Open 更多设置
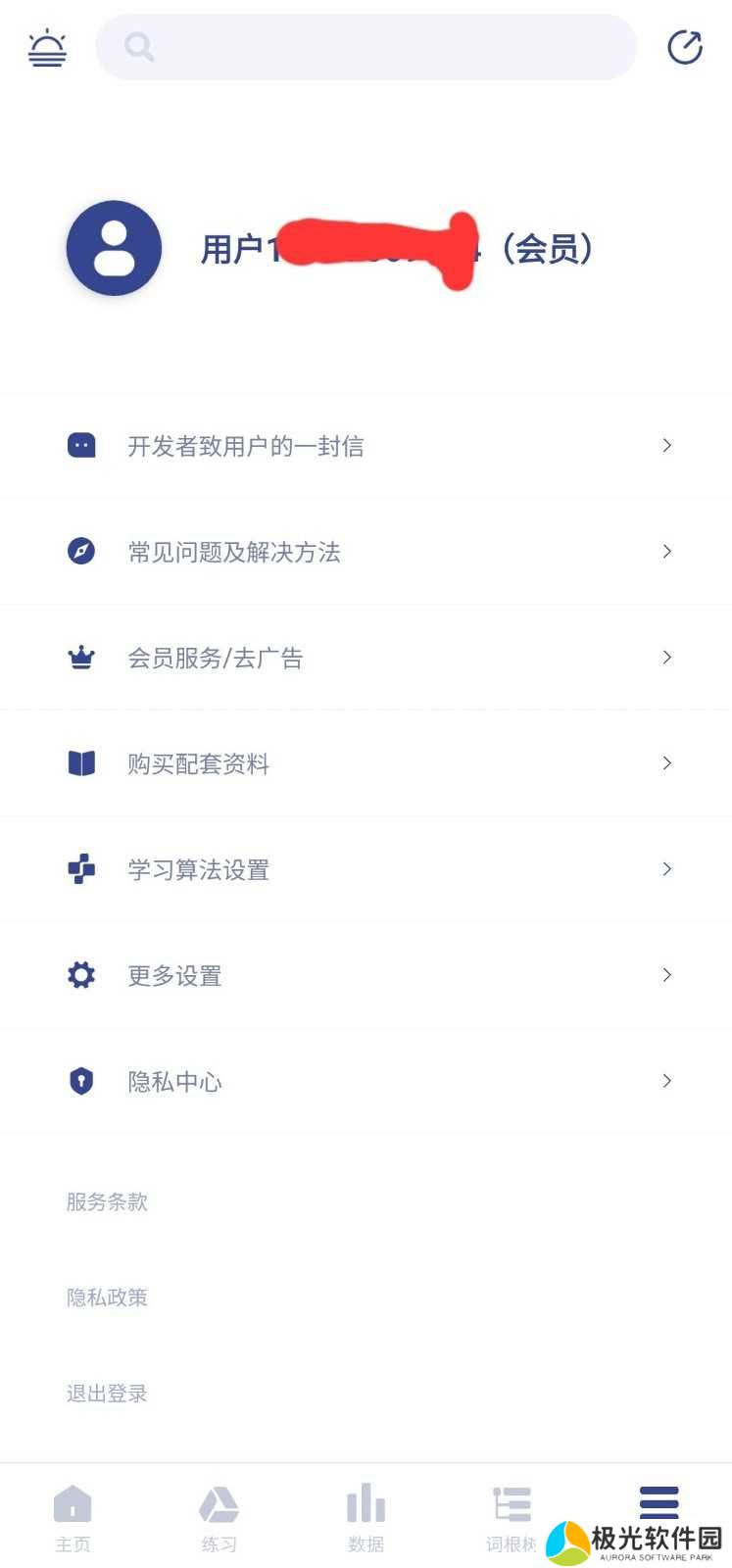This screenshot has height=1568, width=732. [x=366, y=975]
